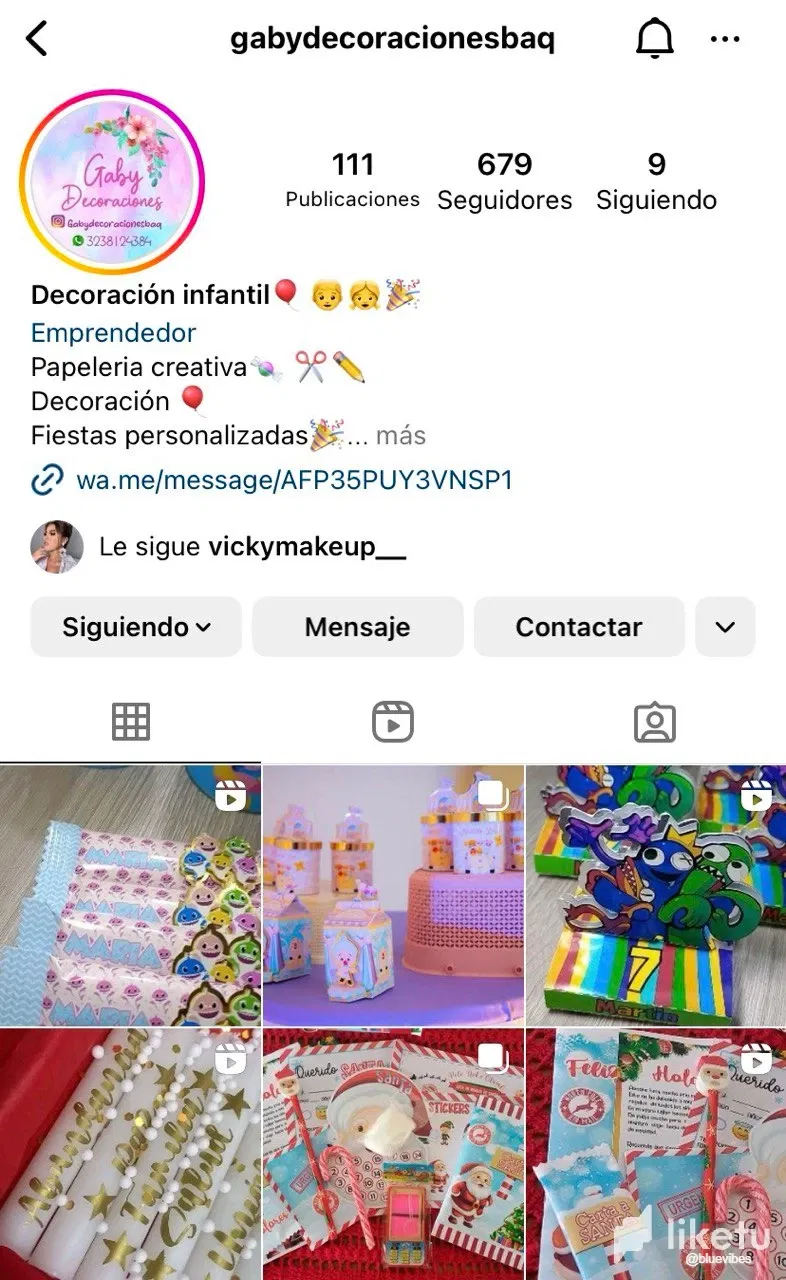View the Gaby Decoraciones profile story
The image size is (786, 1280).
(x=112, y=182)
